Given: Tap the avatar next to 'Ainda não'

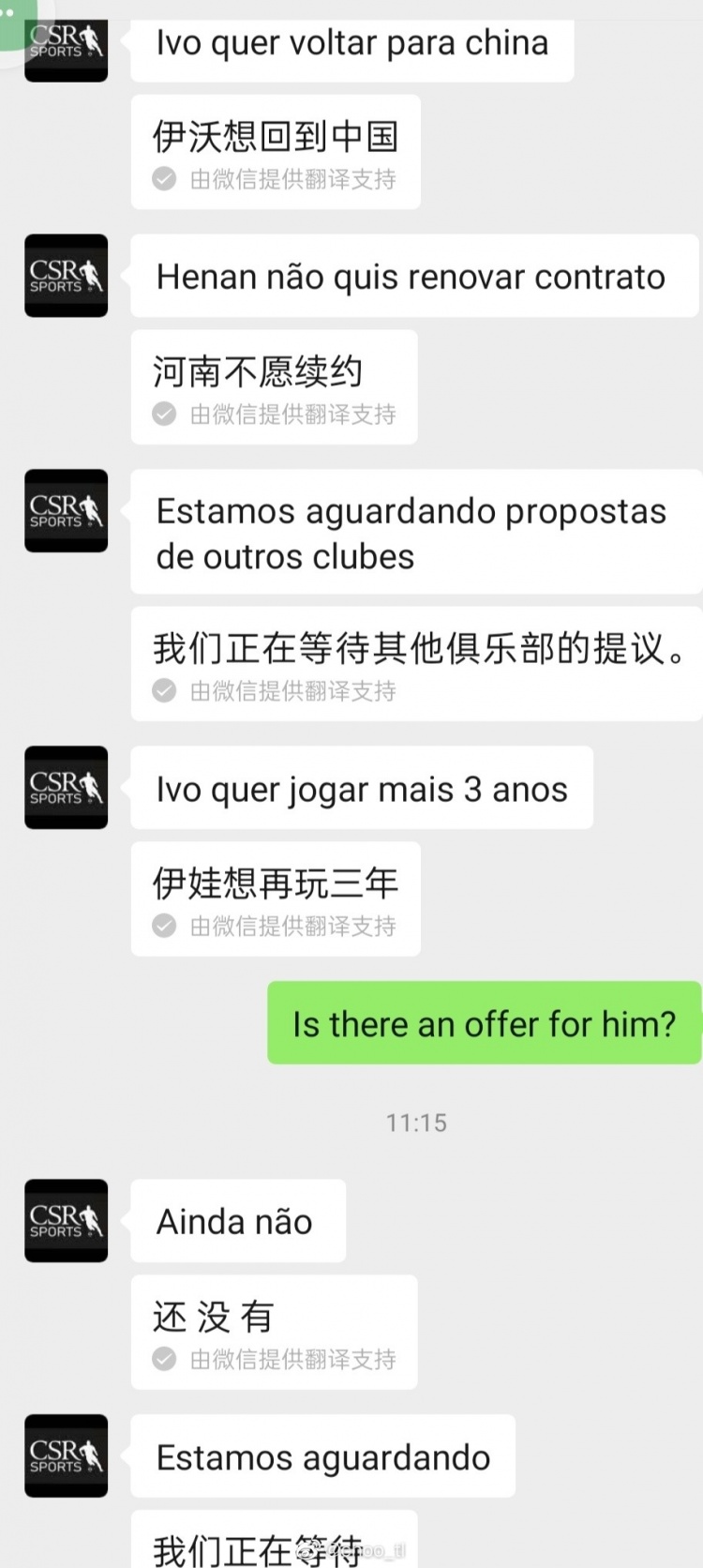Looking at the screenshot, I should (x=66, y=1220).
